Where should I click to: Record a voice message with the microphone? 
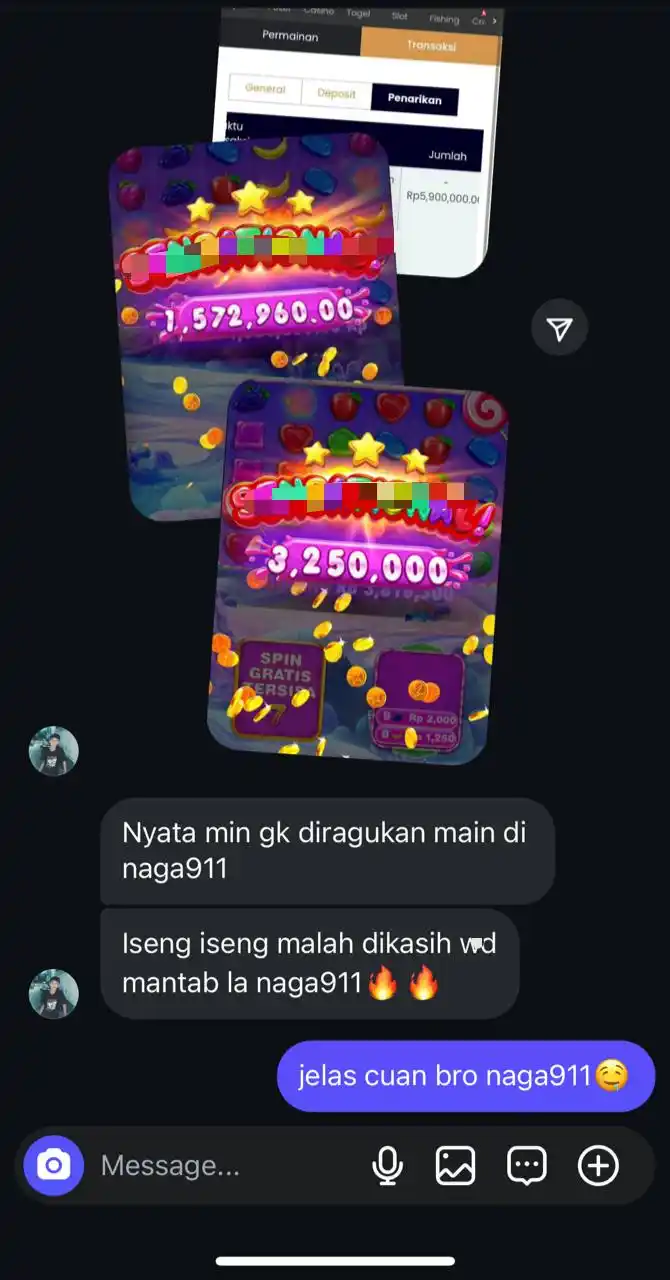tap(387, 1166)
